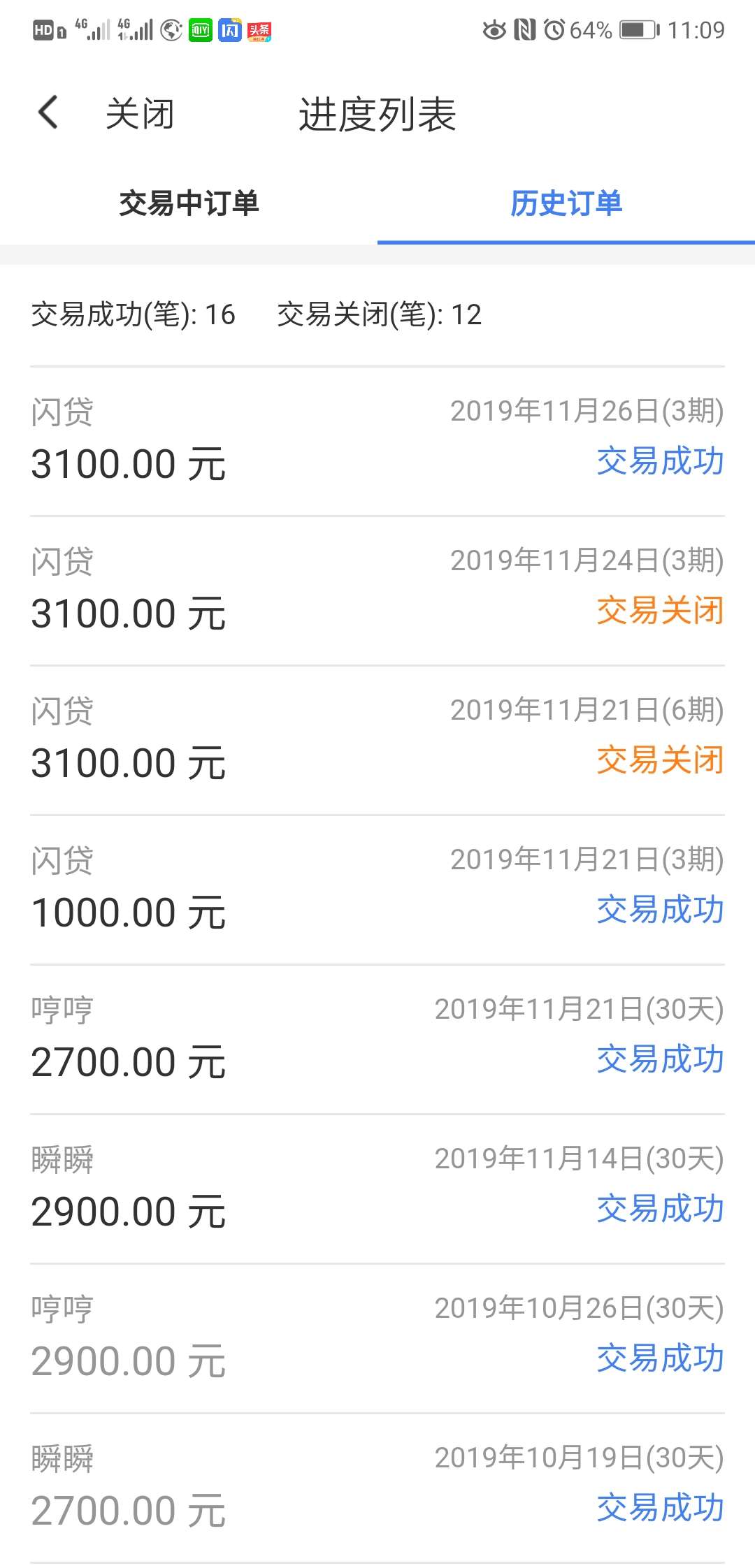
Task: Select the 历史订单 tab
Action: [566, 203]
